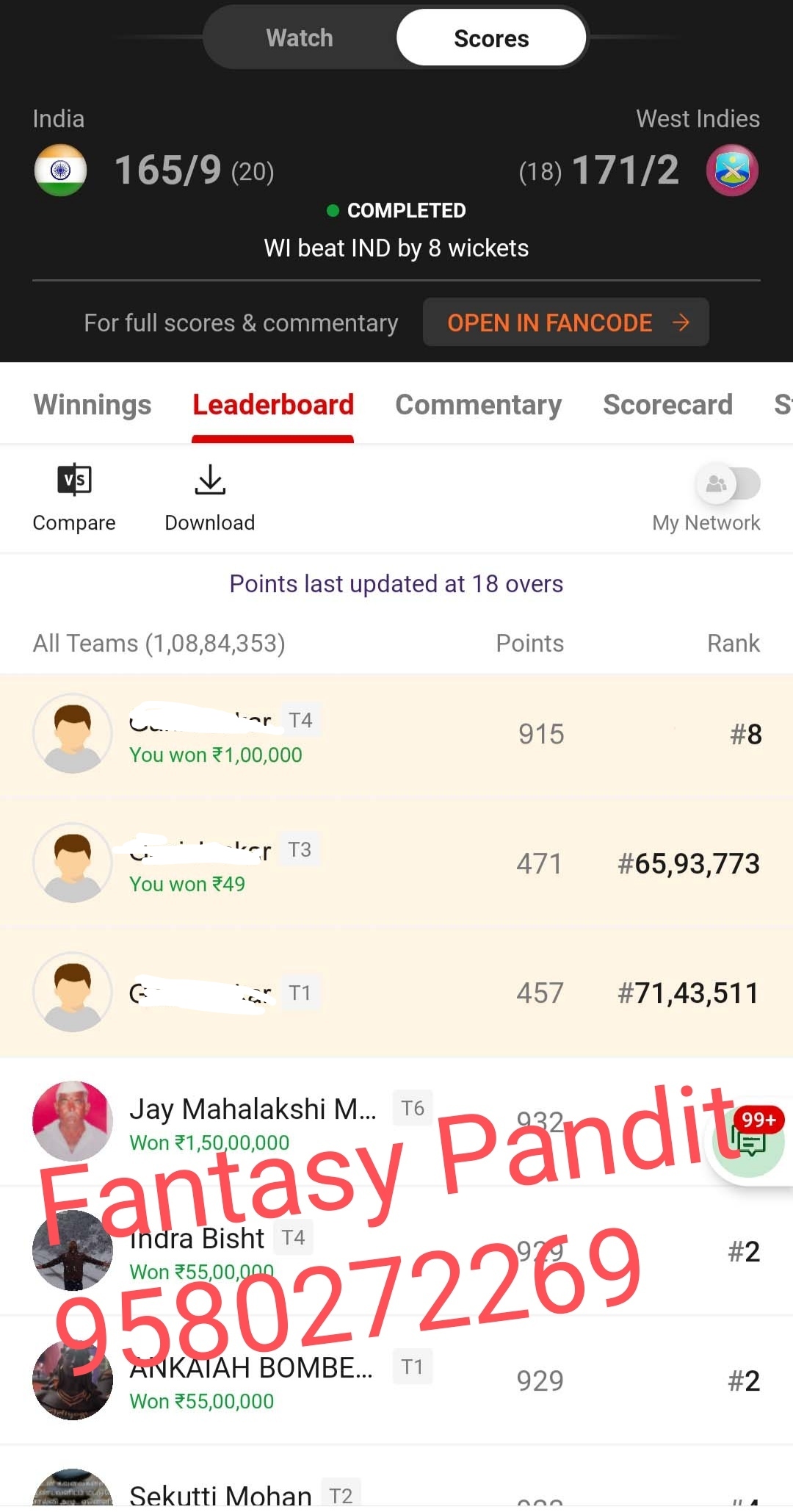View Indra Bisht's T4 team
793x1512 pixels.
[396, 1251]
